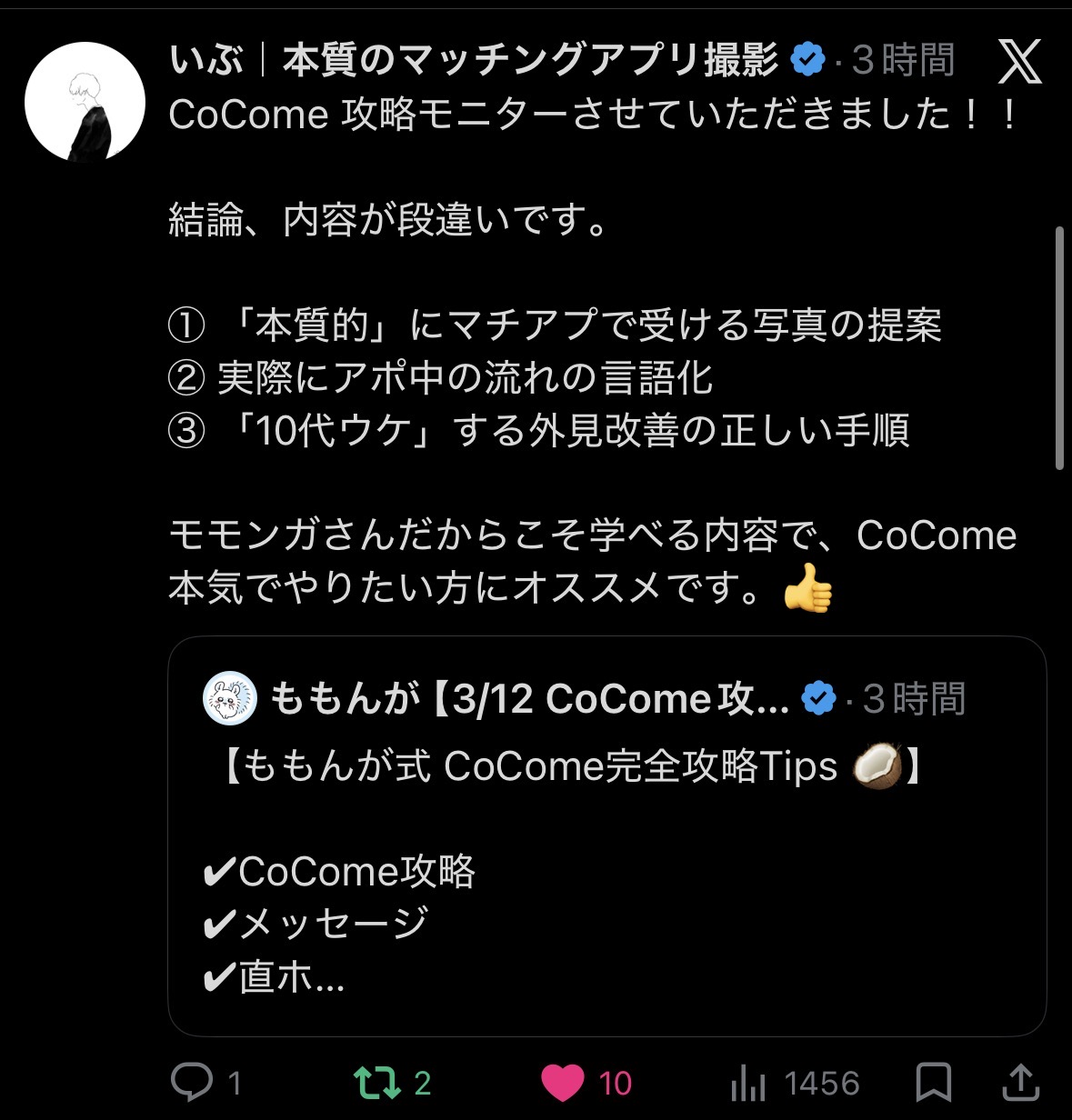
Task: Share the post via share icon
Action: click(1019, 1082)
